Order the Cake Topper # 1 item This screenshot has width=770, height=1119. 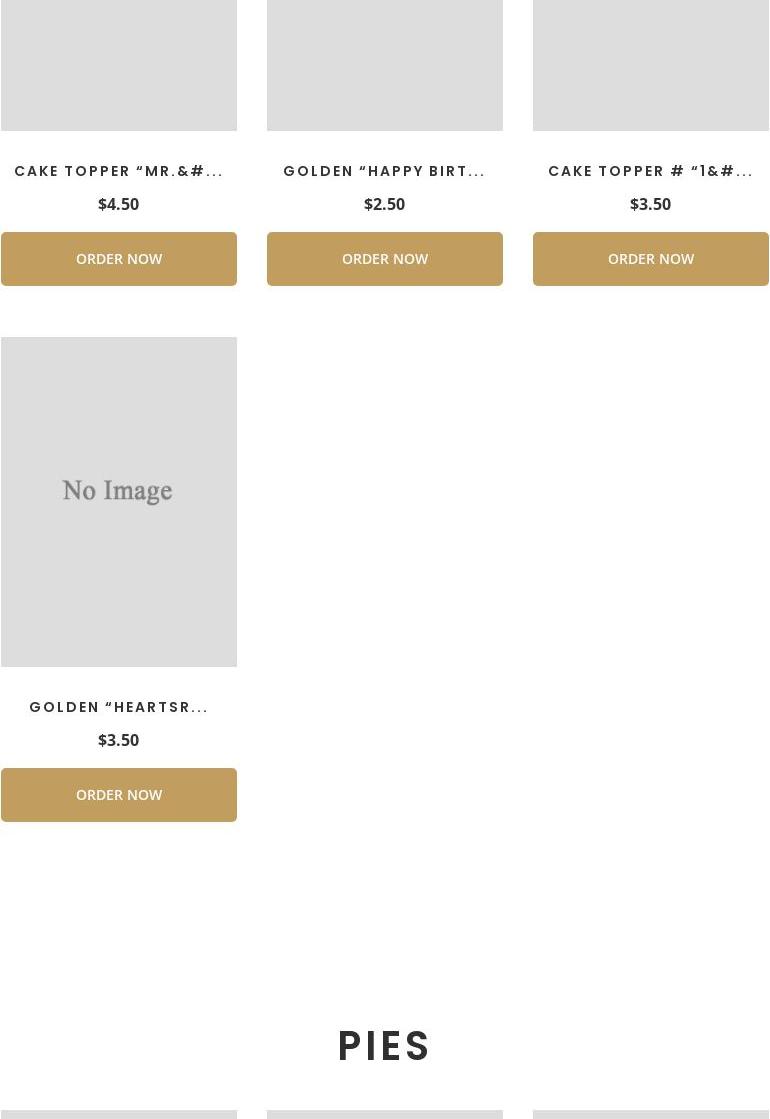(x=650, y=259)
